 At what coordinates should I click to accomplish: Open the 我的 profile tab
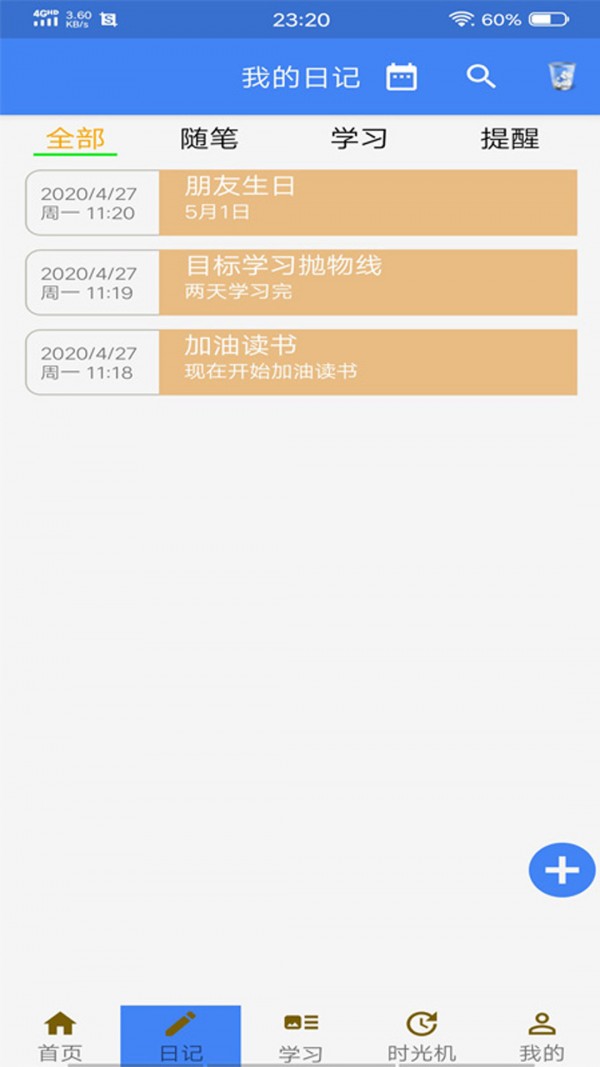click(541, 1036)
